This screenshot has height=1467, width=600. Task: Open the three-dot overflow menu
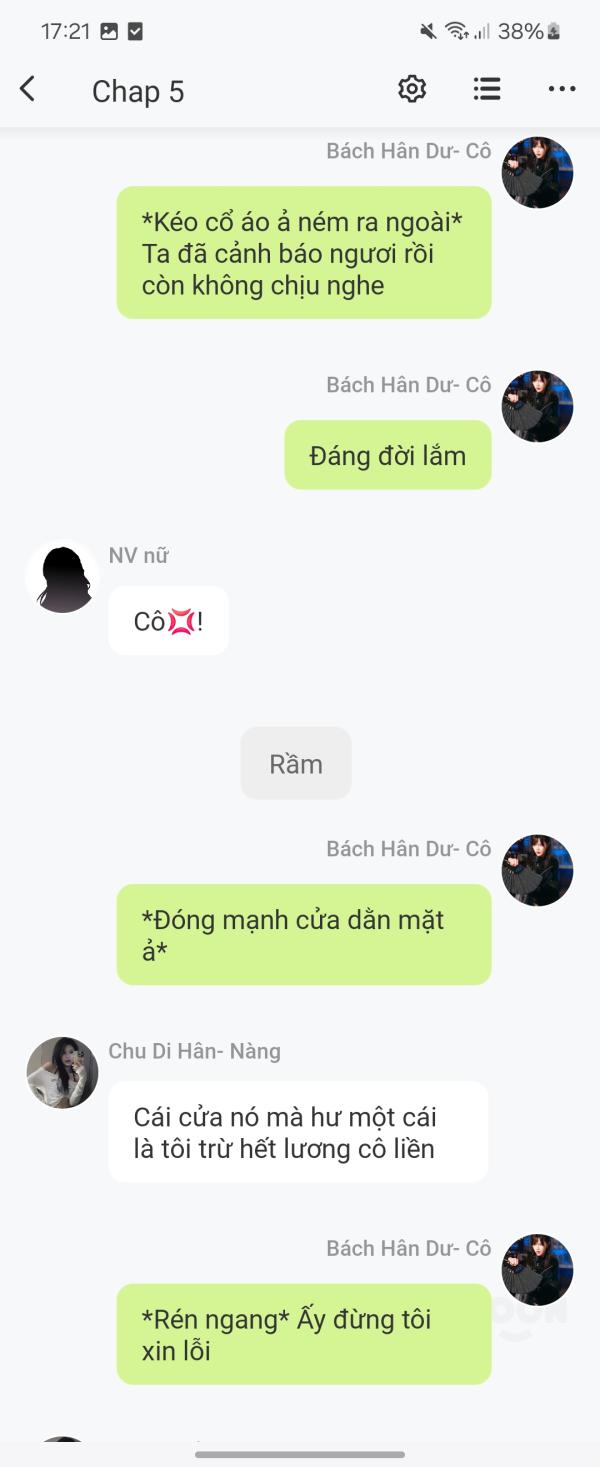pyautogui.click(x=562, y=89)
